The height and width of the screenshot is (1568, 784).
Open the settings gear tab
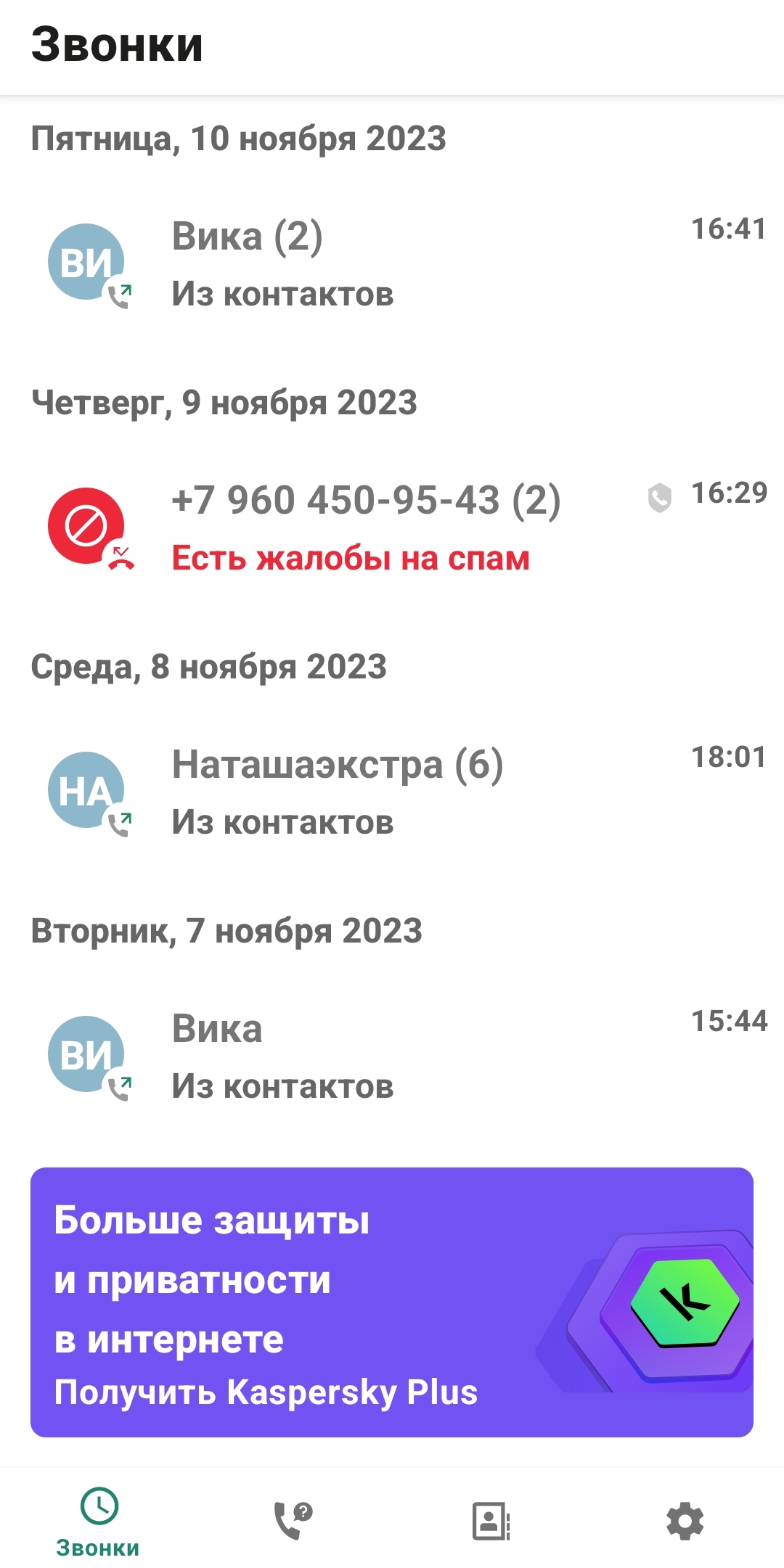(x=685, y=1521)
